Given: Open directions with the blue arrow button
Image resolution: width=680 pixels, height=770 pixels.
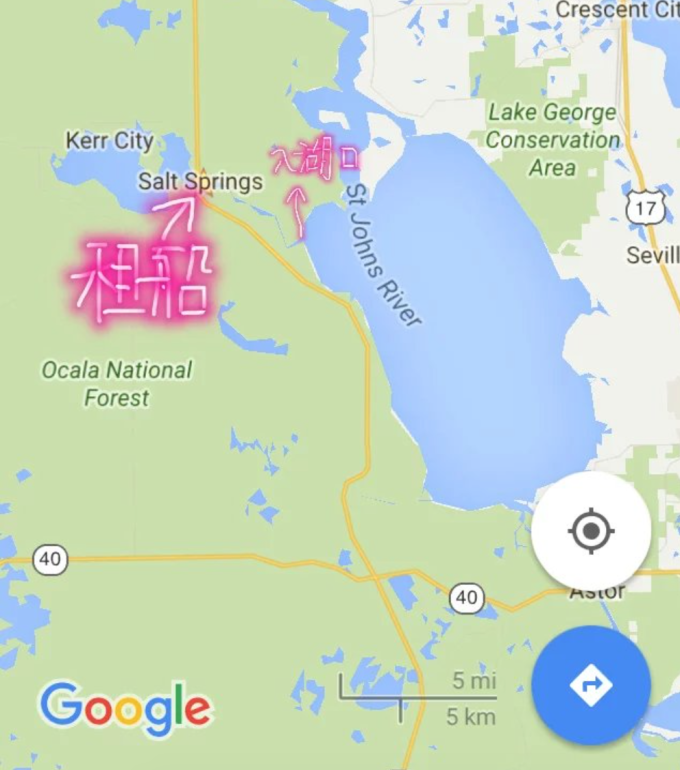Looking at the screenshot, I should click(591, 686).
